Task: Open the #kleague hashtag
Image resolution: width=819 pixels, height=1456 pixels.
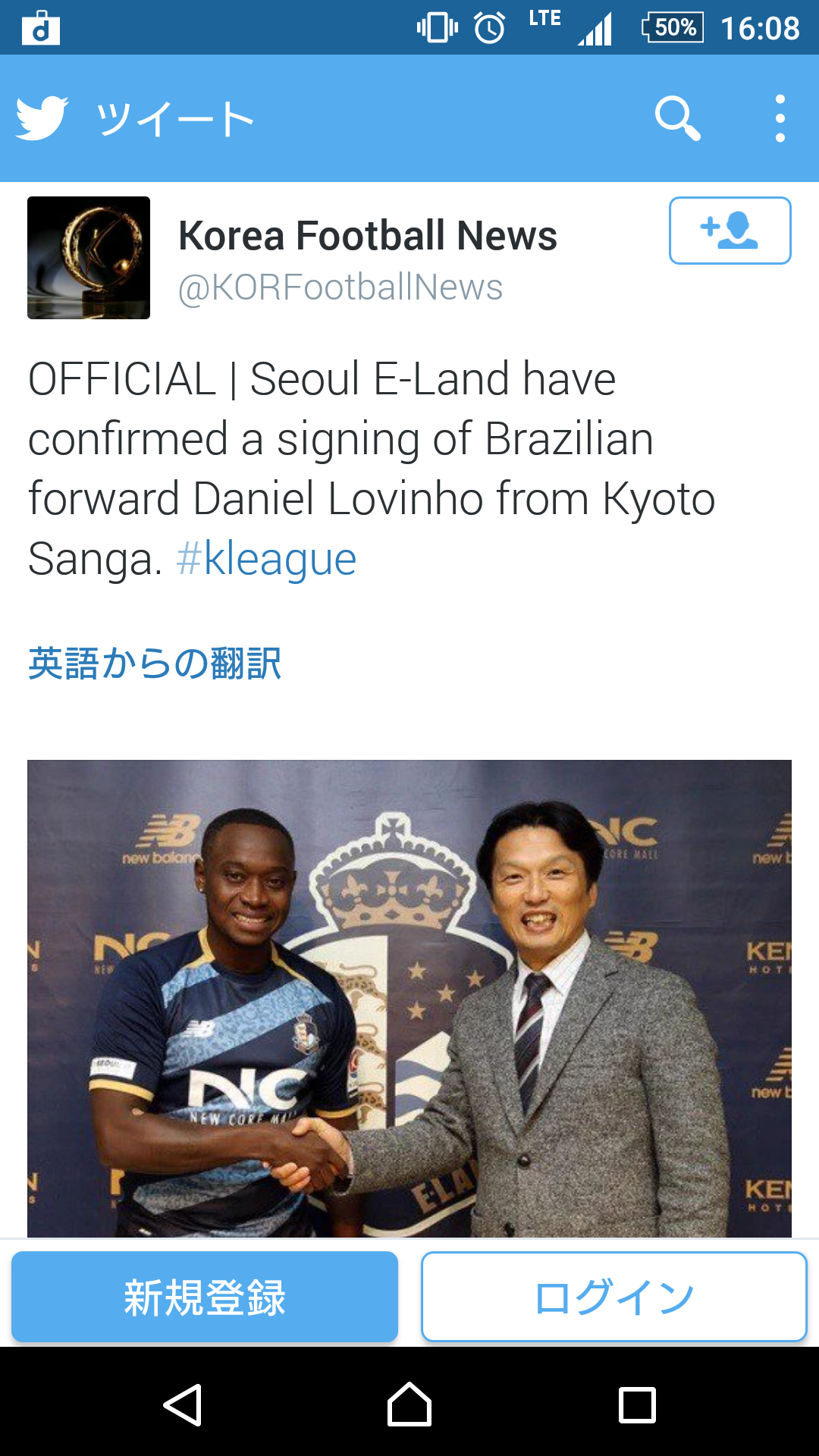Action: click(266, 560)
